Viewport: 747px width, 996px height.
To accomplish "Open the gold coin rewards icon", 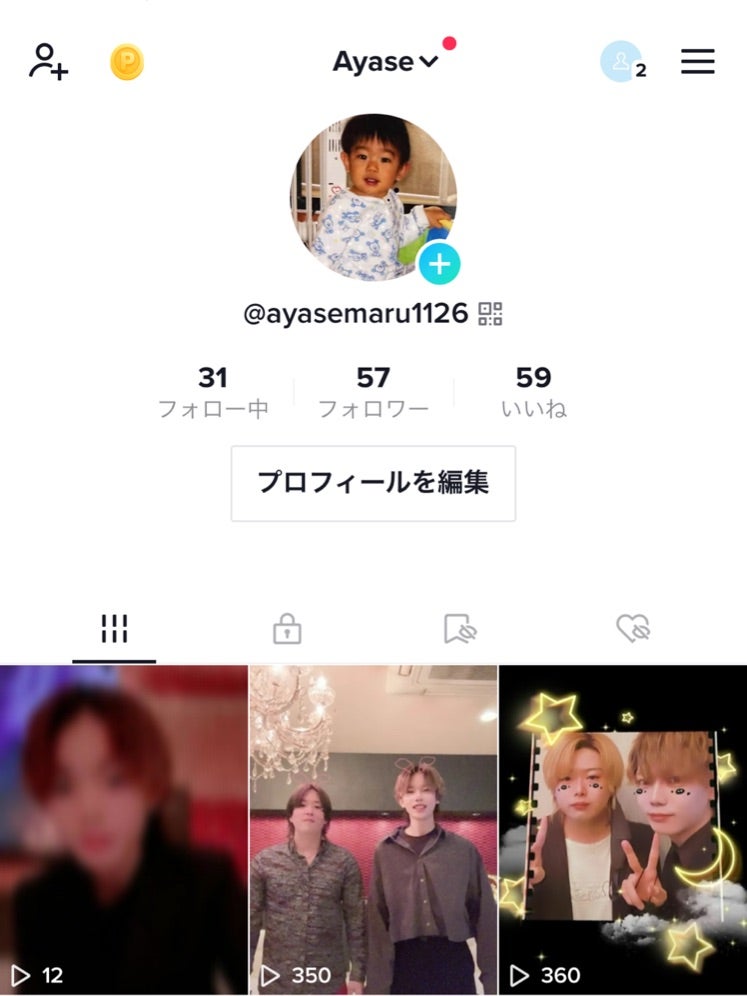I will pos(127,63).
